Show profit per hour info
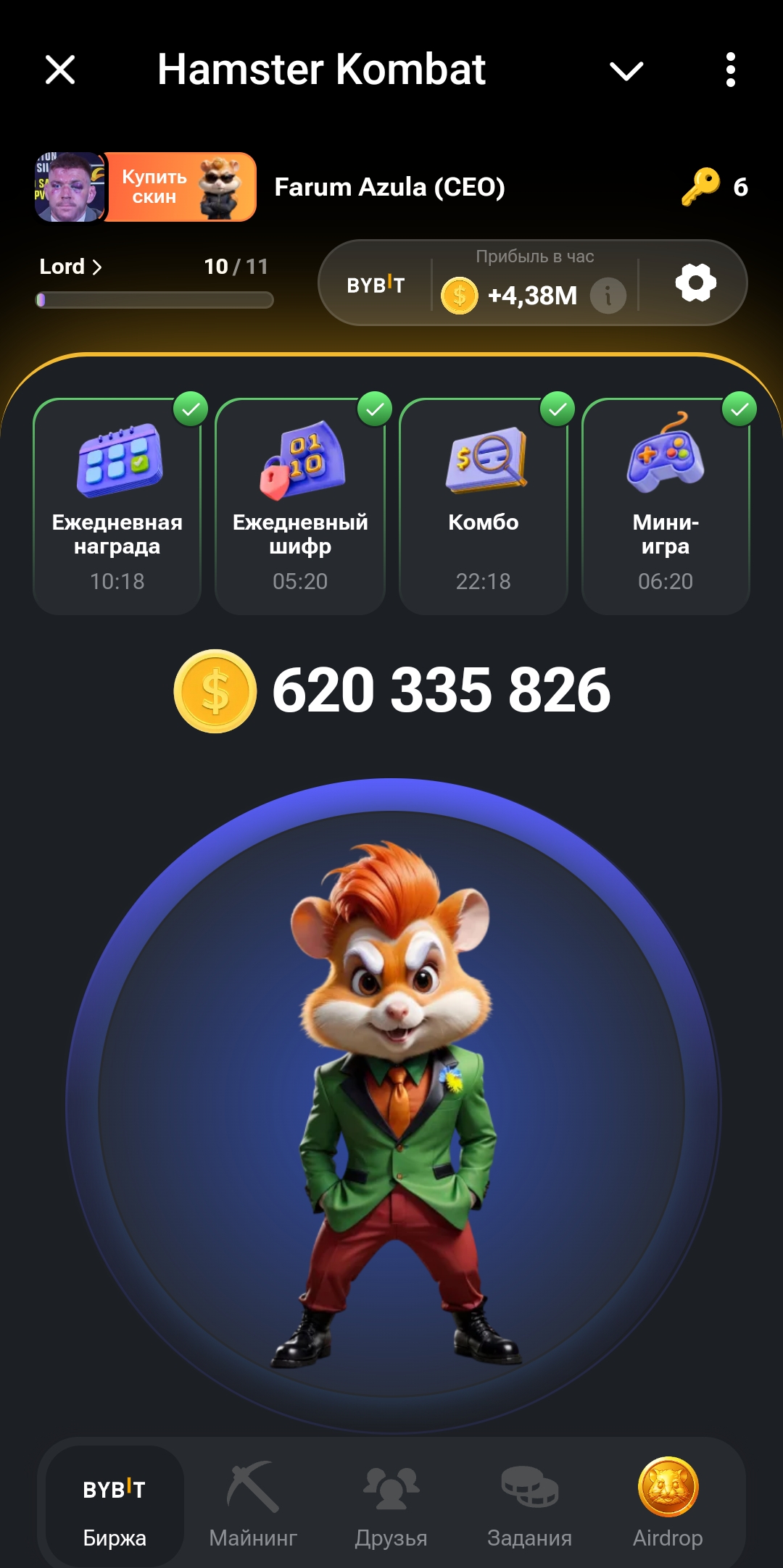Screen dimensions: 783x1568 tap(608, 296)
